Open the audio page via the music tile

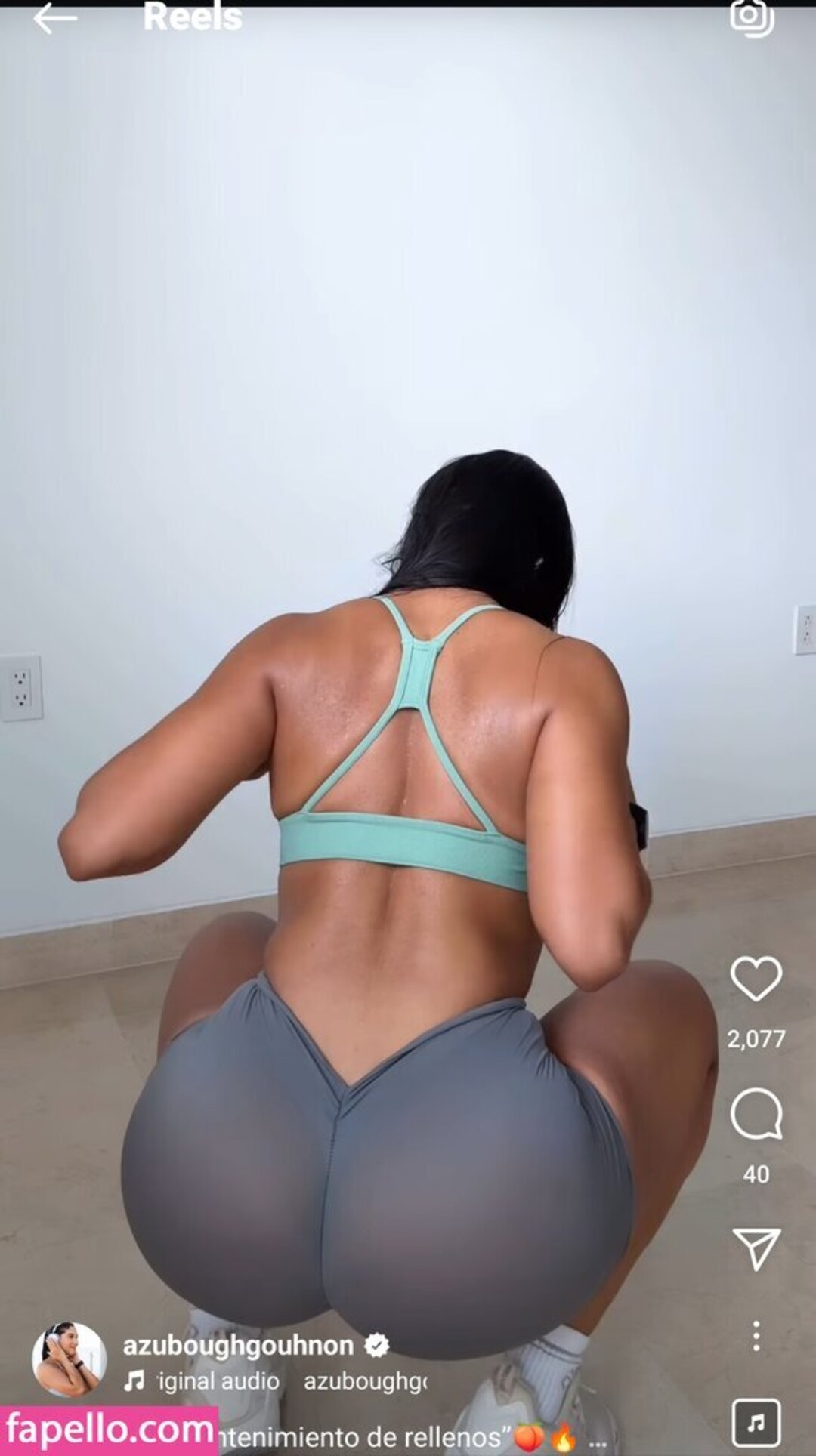coord(756,1422)
